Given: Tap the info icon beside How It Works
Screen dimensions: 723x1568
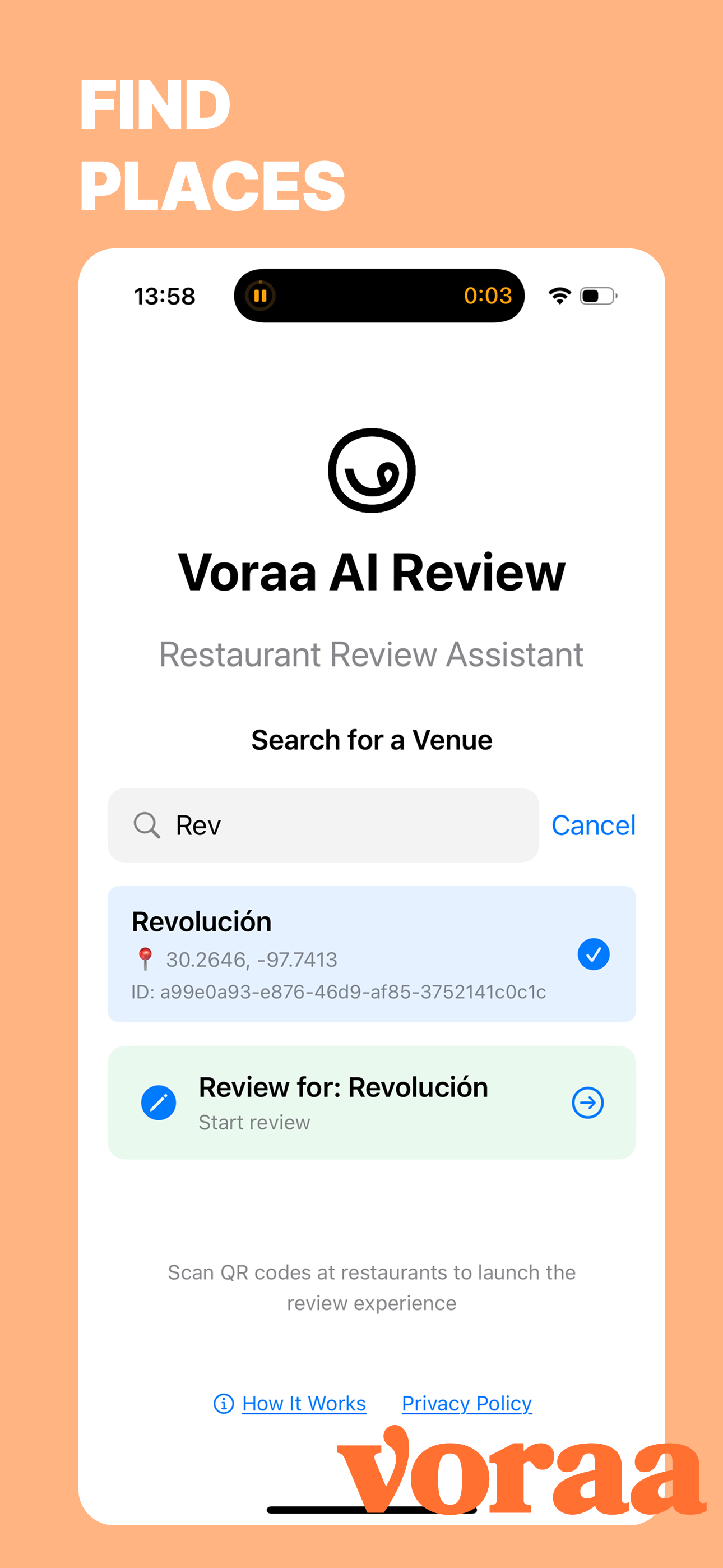Looking at the screenshot, I should coord(224,1403).
